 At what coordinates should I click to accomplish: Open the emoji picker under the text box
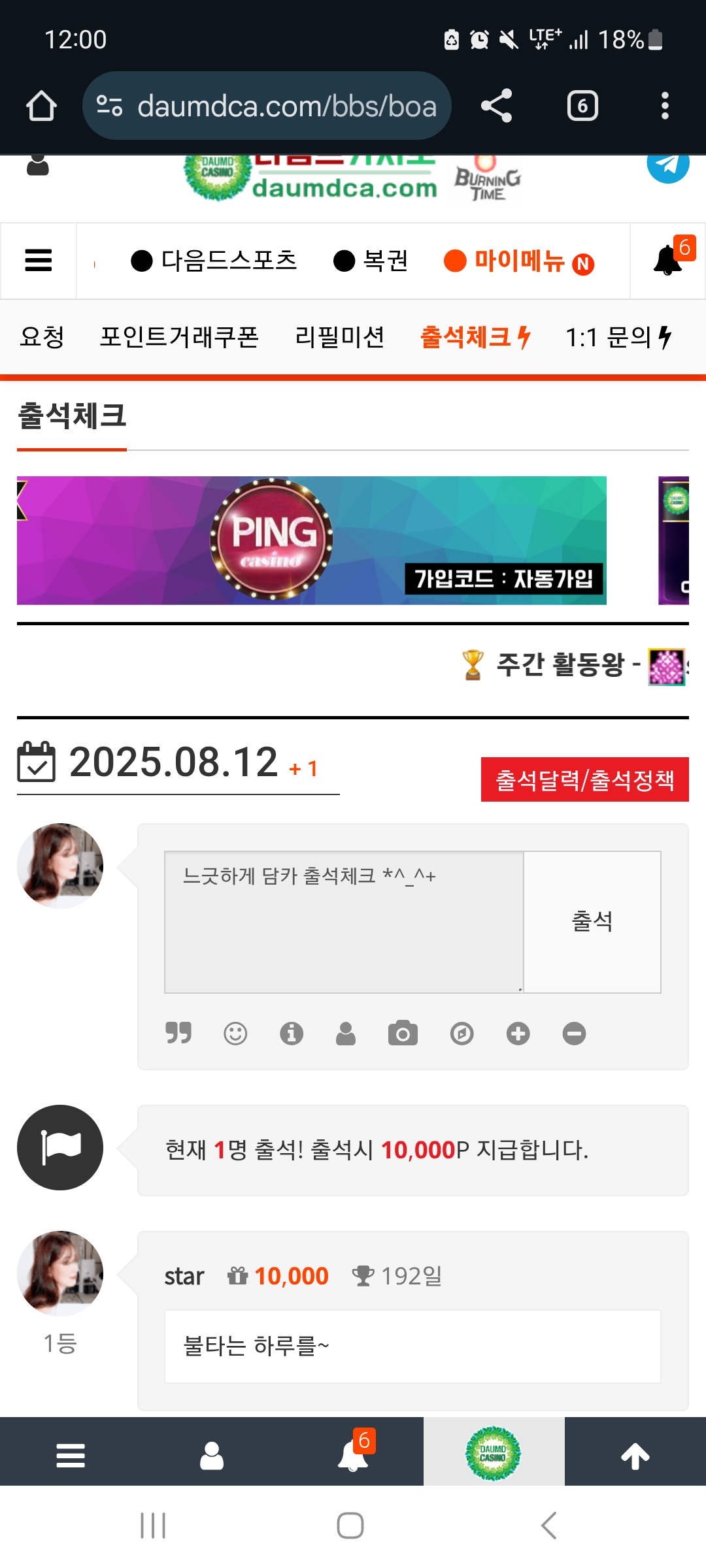coord(235,1034)
